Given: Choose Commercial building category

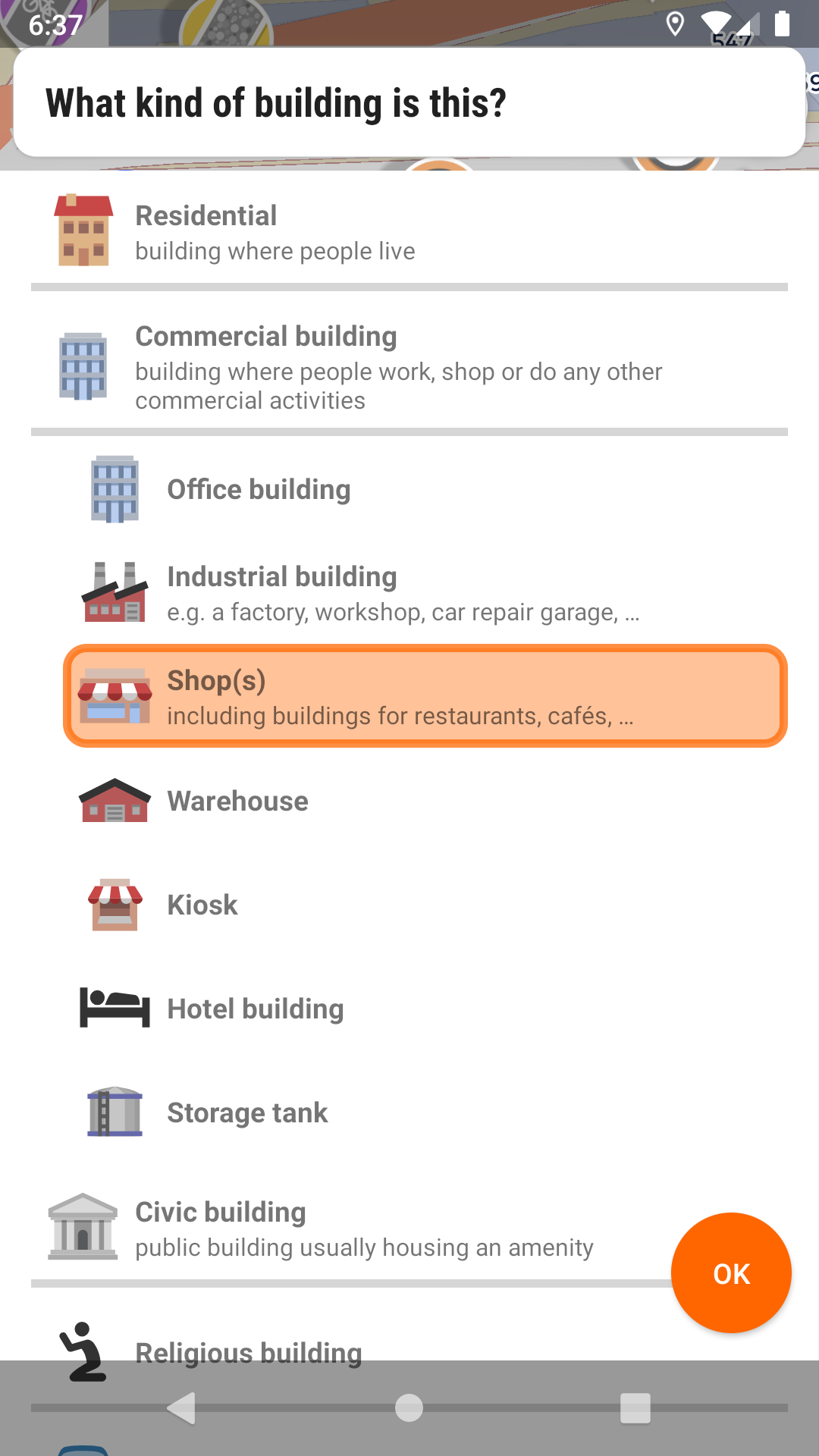Looking at the screenshot, I should click(409, 367).
